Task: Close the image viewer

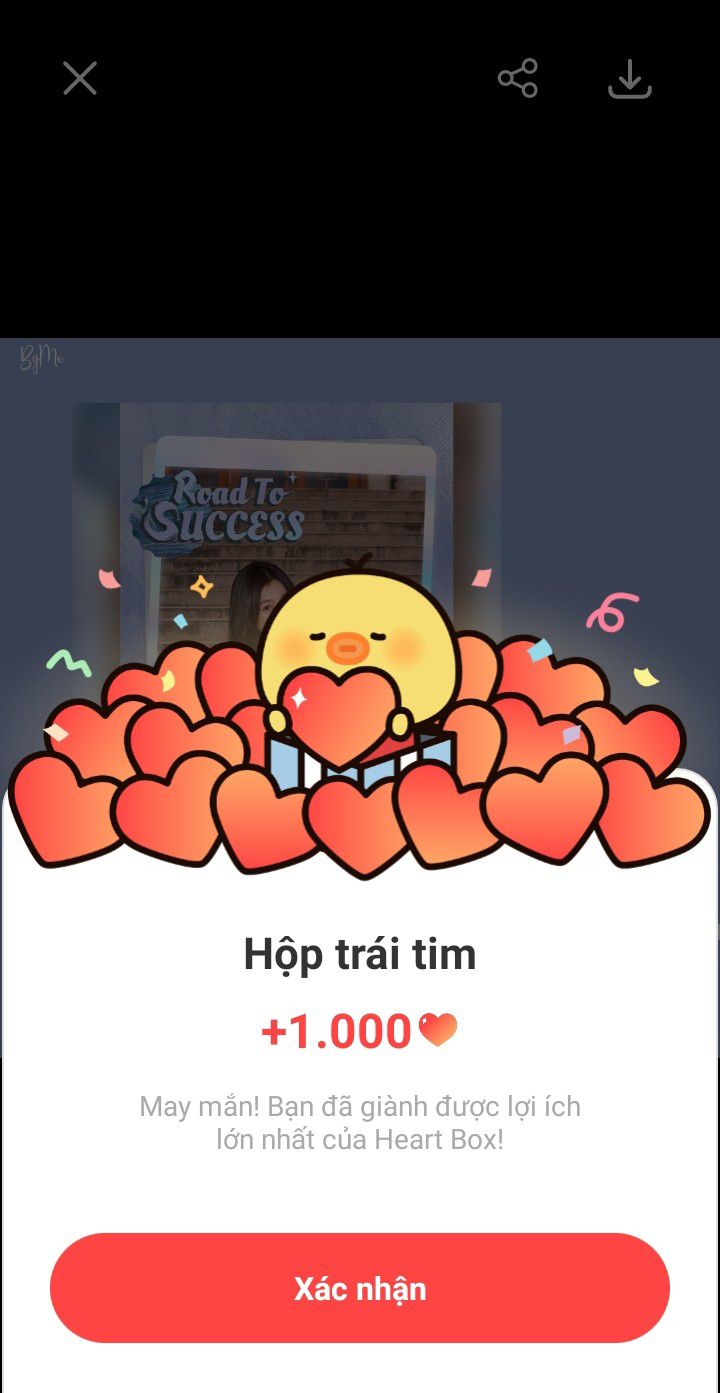Action: (x=80, y=78)
